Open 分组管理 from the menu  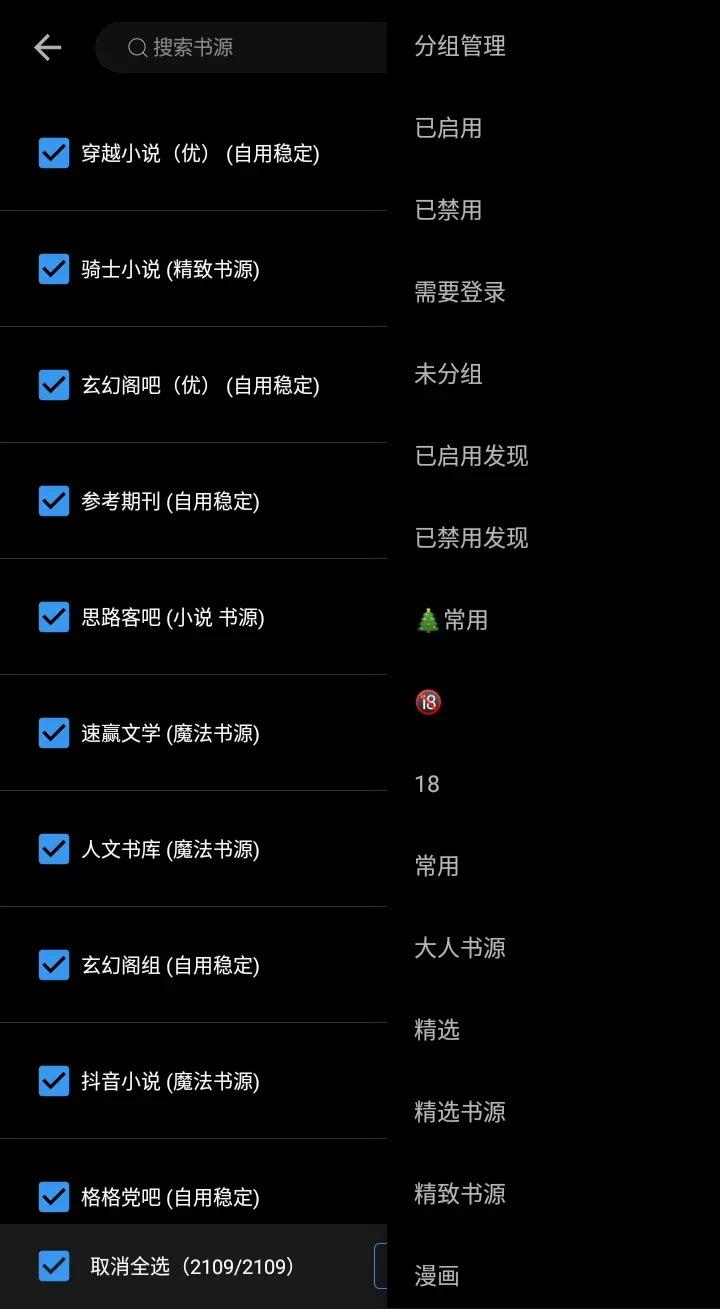460,46
